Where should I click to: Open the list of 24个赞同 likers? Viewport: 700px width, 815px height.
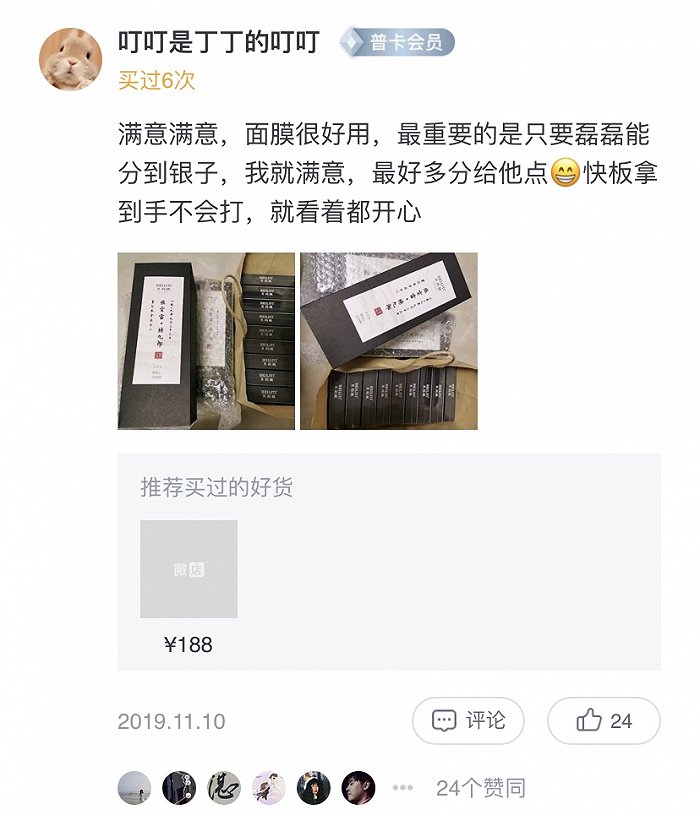[480, 788]
